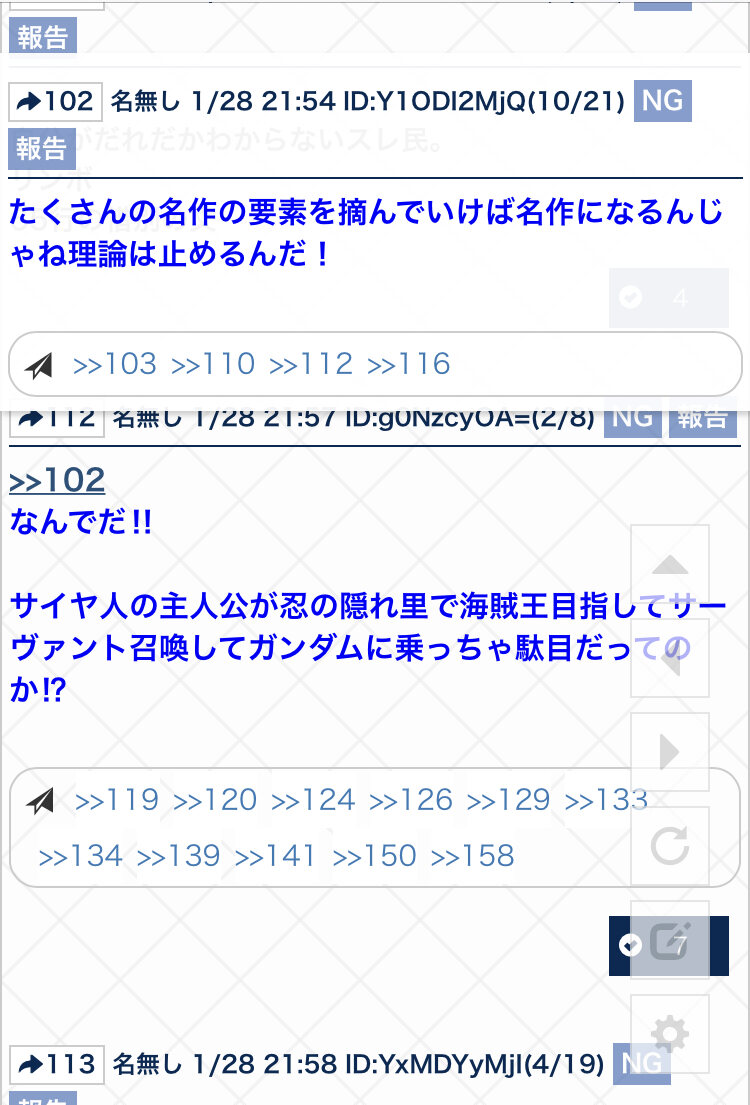The width and height of the screenshot is (750, 1105).
Task: Follow the >>116 reply link
Action: pyautogui.click(x=409, y=364)
